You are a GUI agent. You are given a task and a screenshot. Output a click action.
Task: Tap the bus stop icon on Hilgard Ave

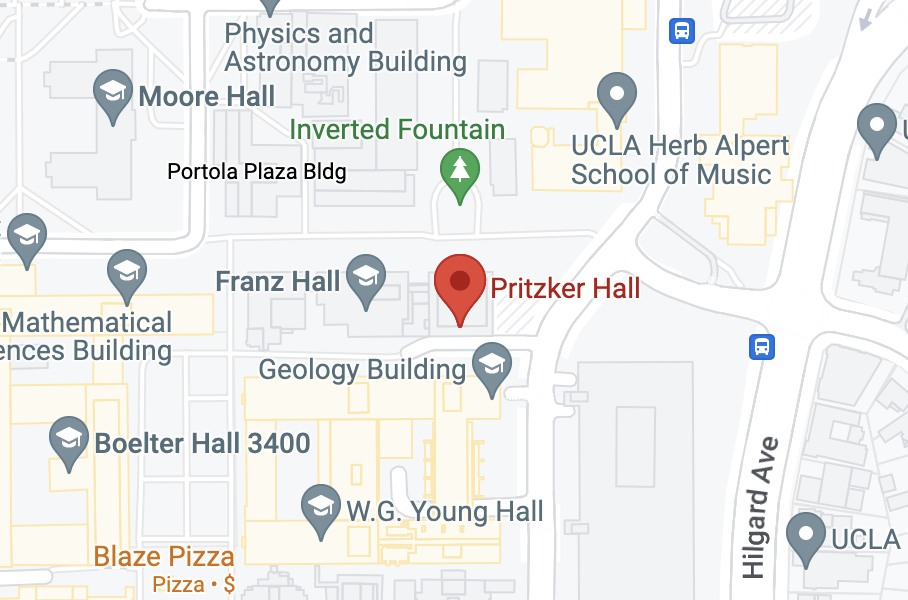point(762,347)
